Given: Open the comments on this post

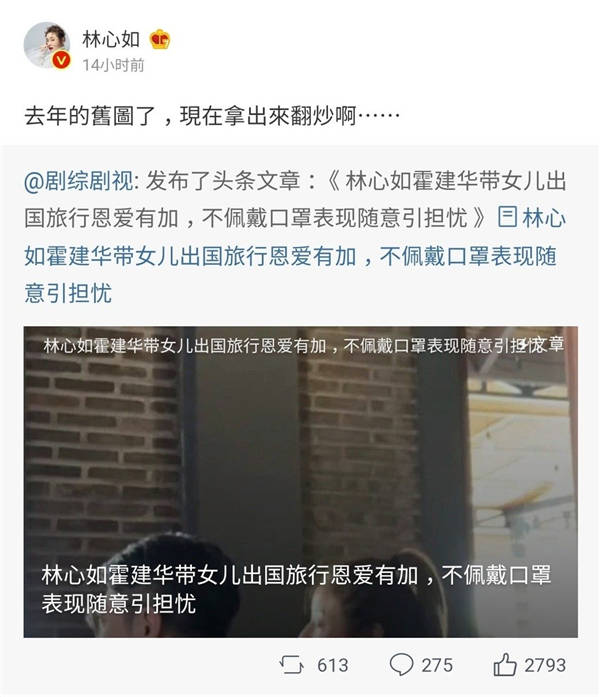Looking at the screenshot, I should [x=421, y=664].
